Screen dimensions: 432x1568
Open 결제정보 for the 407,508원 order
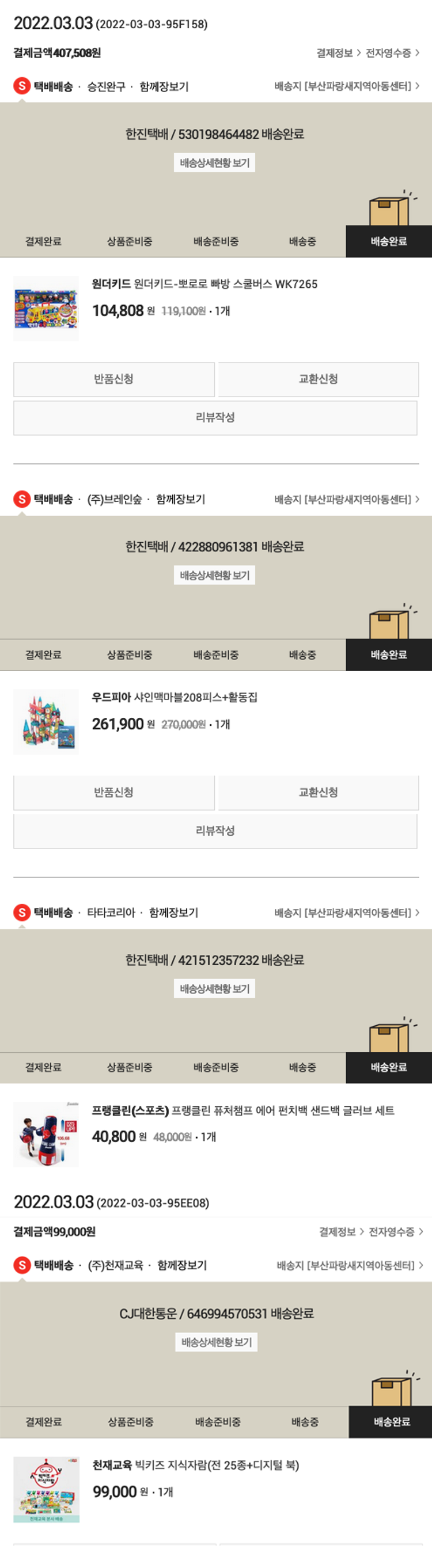coord(338,53)
